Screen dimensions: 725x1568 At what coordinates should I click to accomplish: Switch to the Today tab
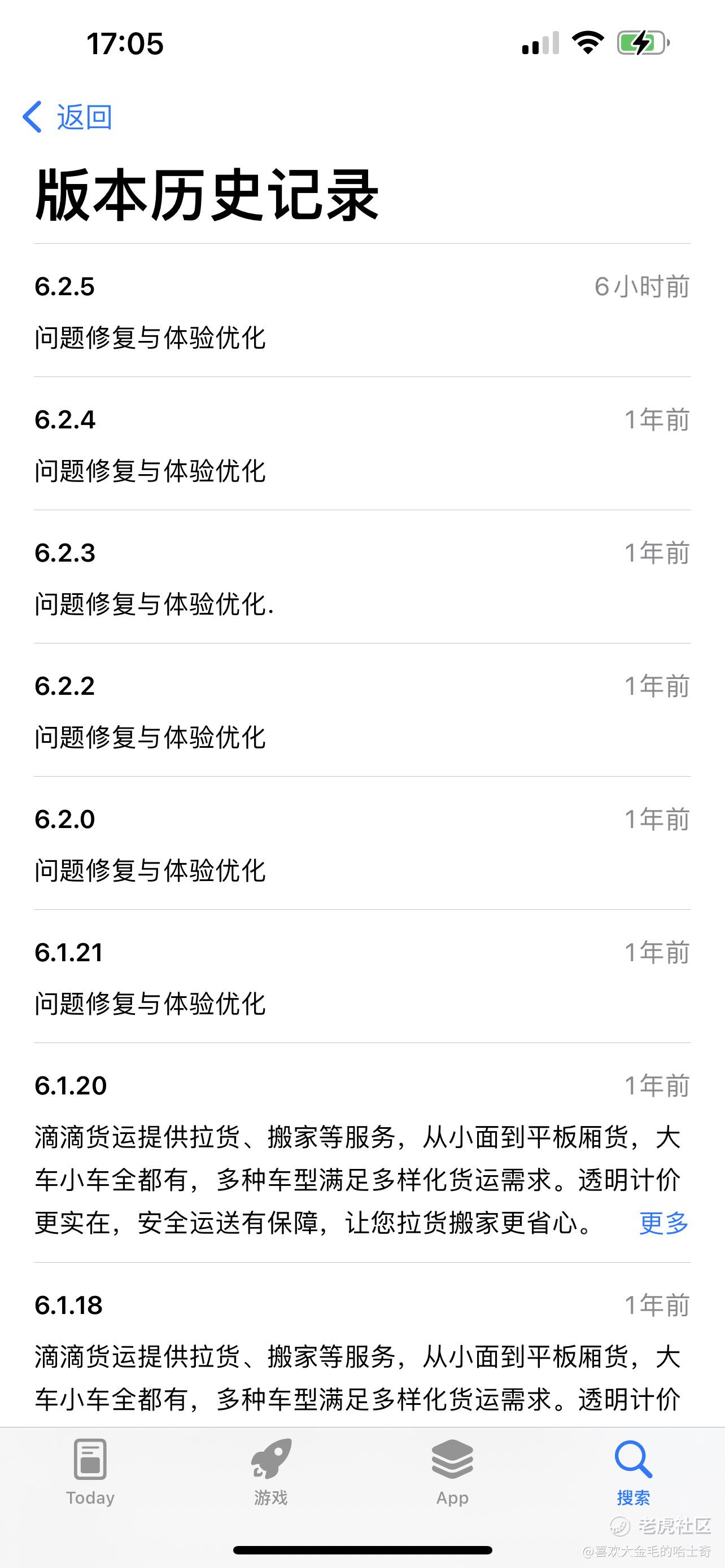90,1472
